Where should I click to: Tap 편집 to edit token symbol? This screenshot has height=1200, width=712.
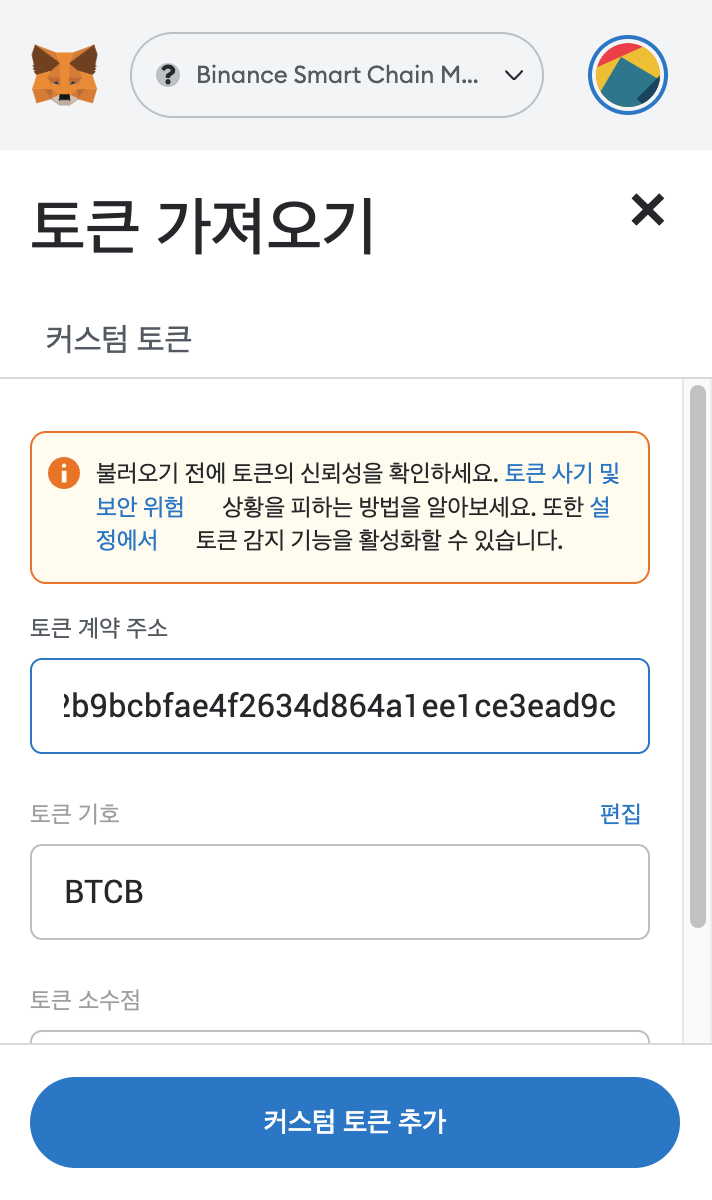[x=620, y=813]
